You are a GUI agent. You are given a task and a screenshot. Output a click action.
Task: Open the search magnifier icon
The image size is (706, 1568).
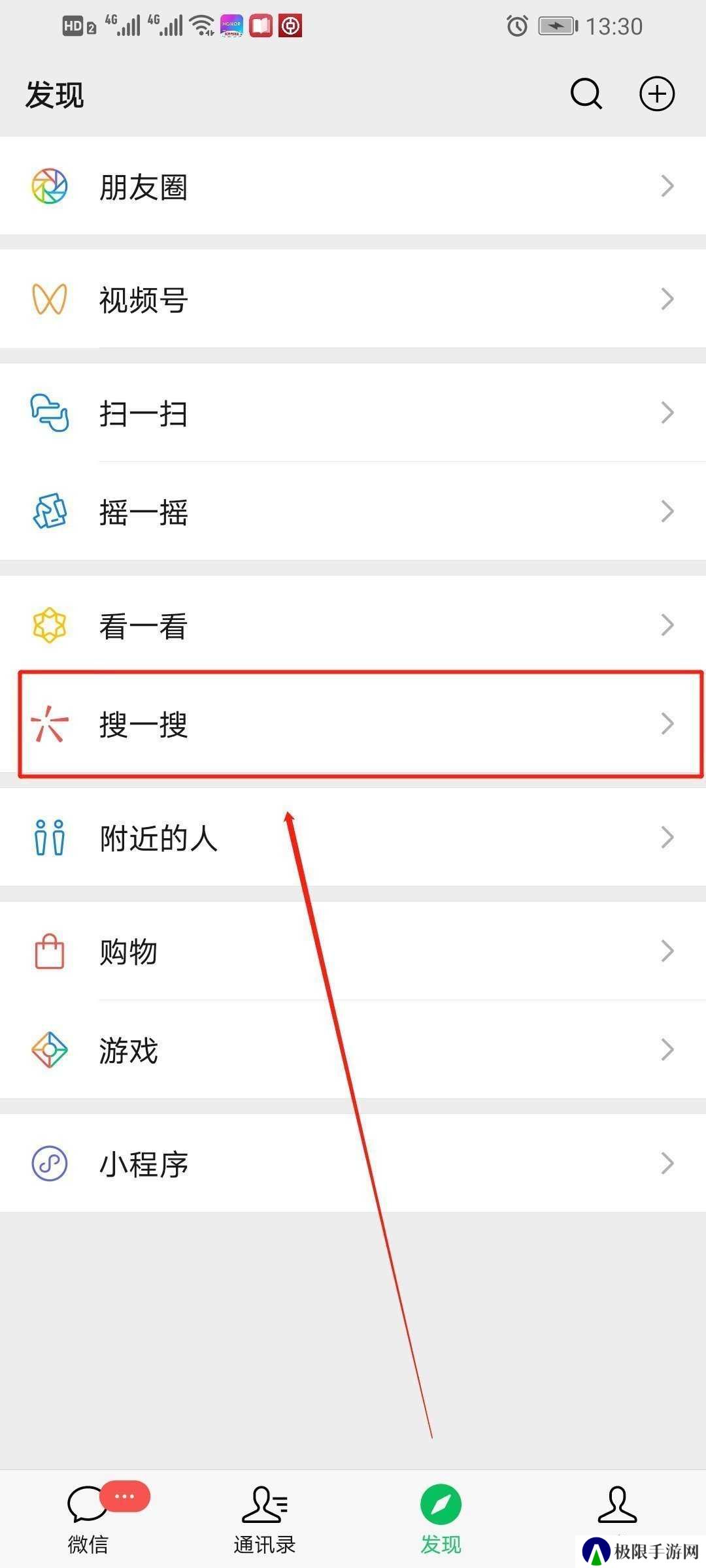click(x=586, y=94)
